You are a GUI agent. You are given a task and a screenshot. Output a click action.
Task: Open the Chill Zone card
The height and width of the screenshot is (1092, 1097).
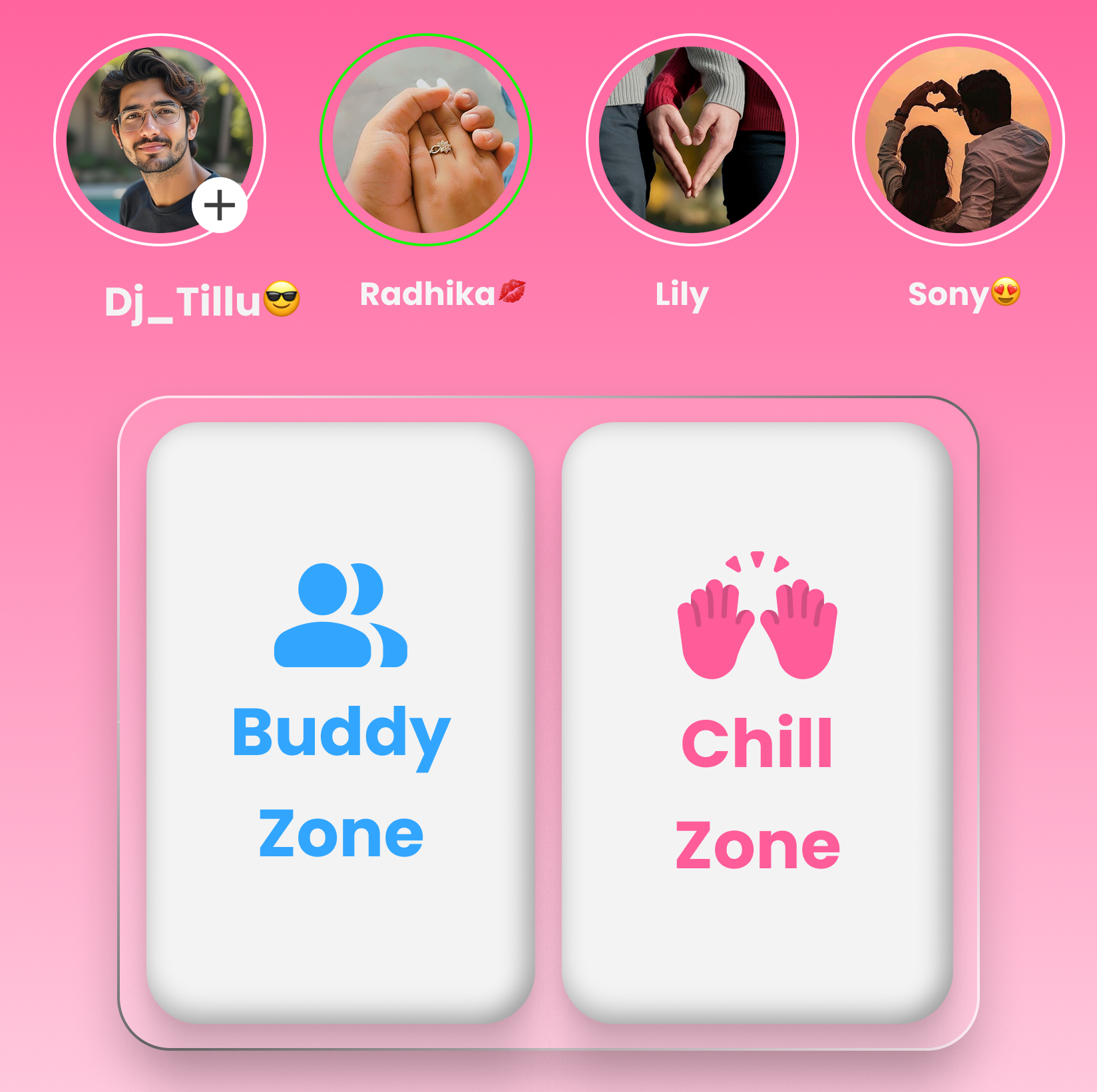click(758, 722)
